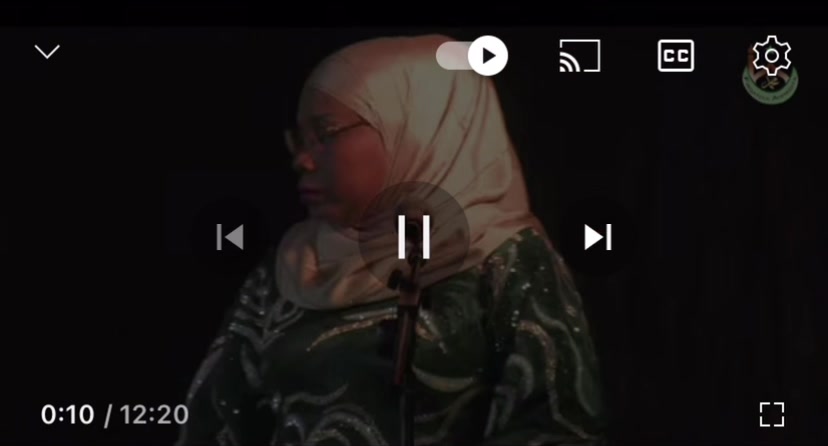
Task: Enter fullscreen mode
Action: [771, 414]
